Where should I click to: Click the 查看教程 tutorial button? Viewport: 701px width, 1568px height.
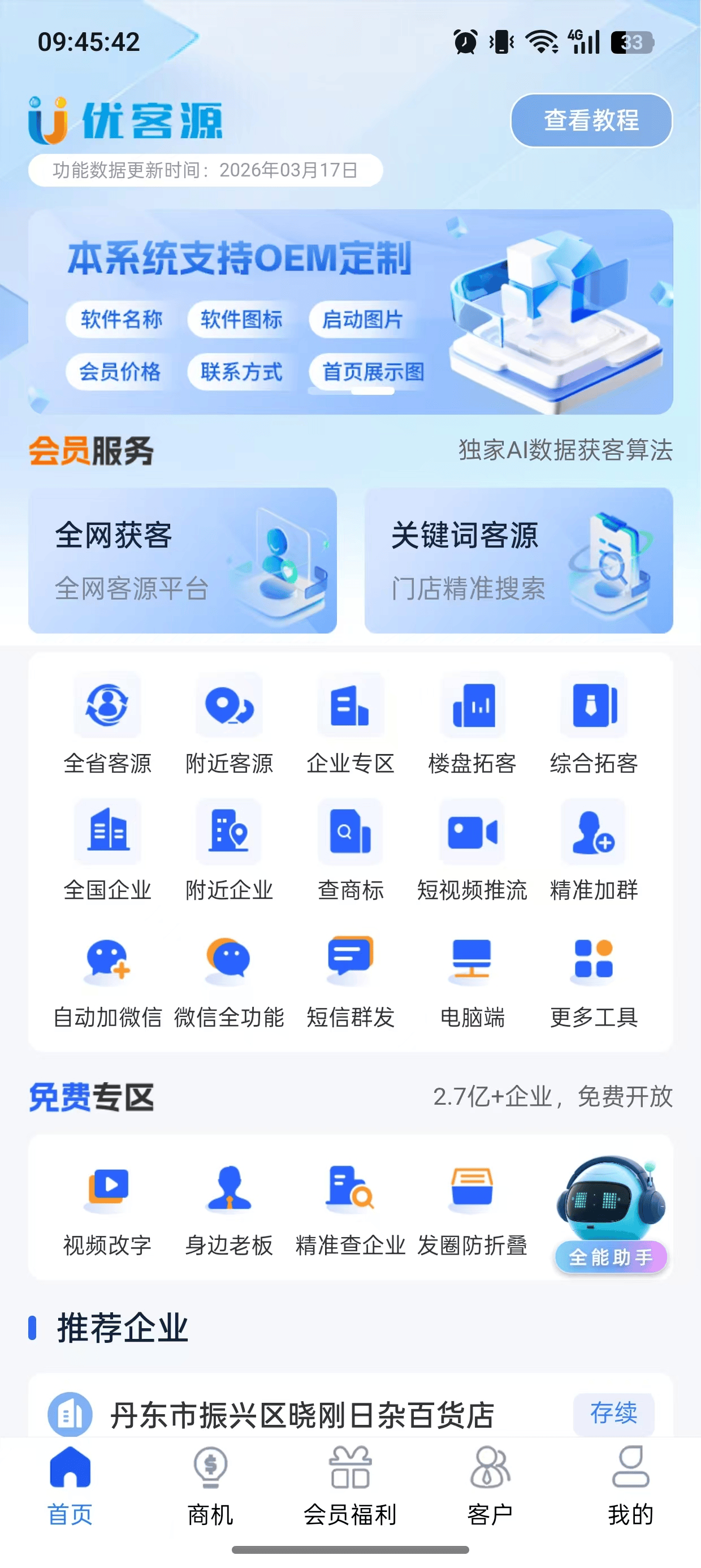591,122
